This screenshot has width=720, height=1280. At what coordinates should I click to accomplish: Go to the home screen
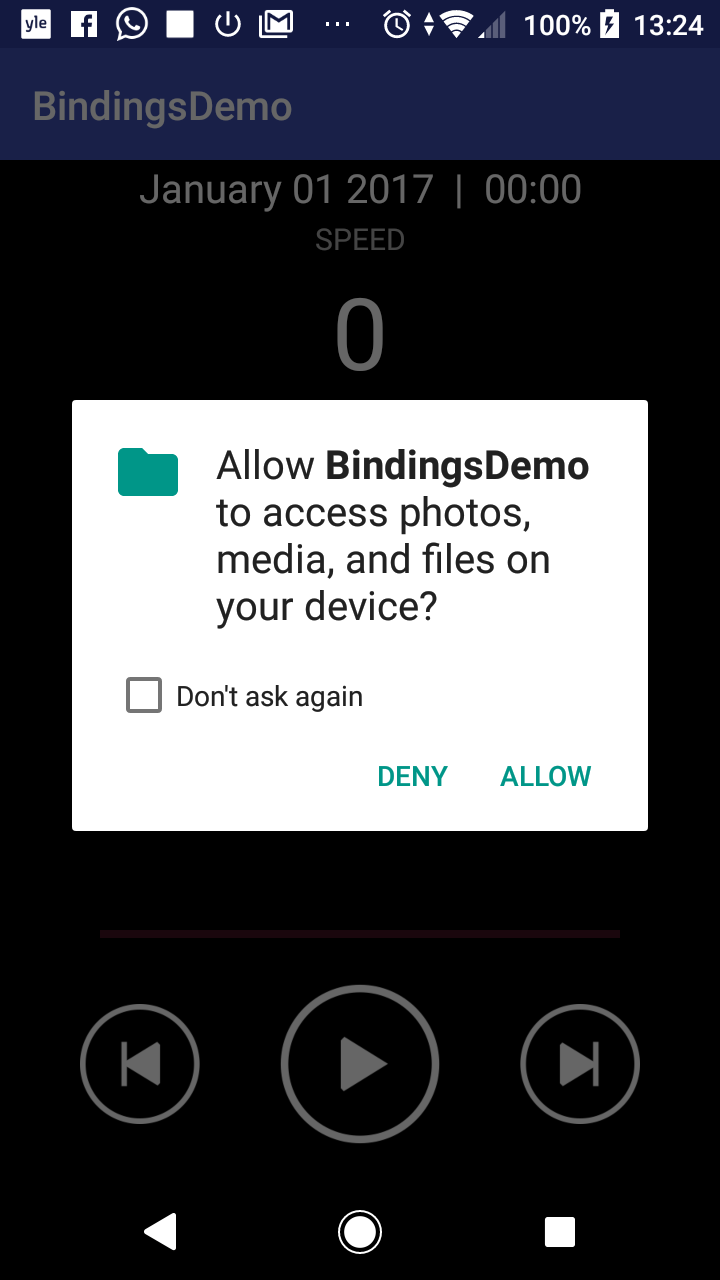pyautogui.click(x=360, y=1231)
